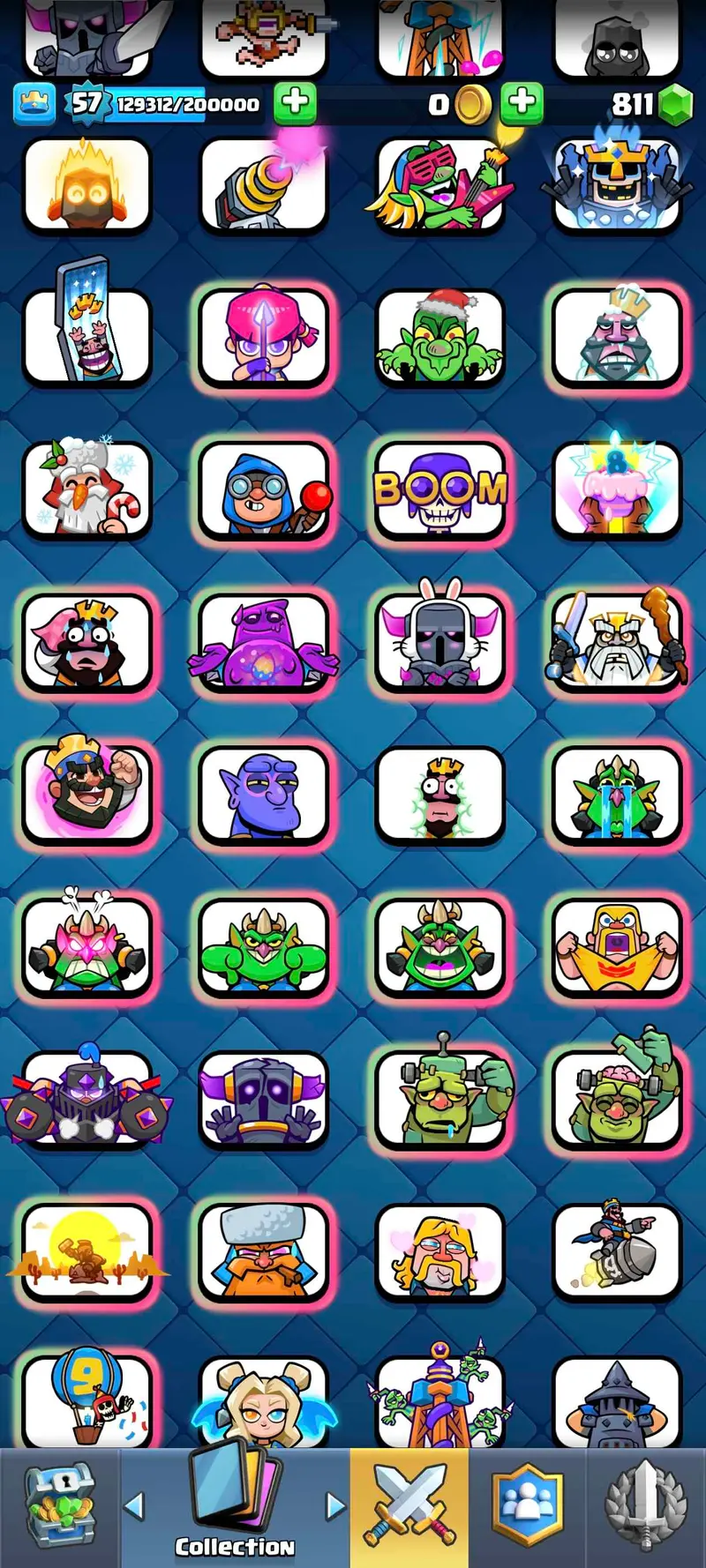Viewport: 706px width, 1568px height.
Task: Select the snowman with candy cane emote
Action: (x=86, y=489)
